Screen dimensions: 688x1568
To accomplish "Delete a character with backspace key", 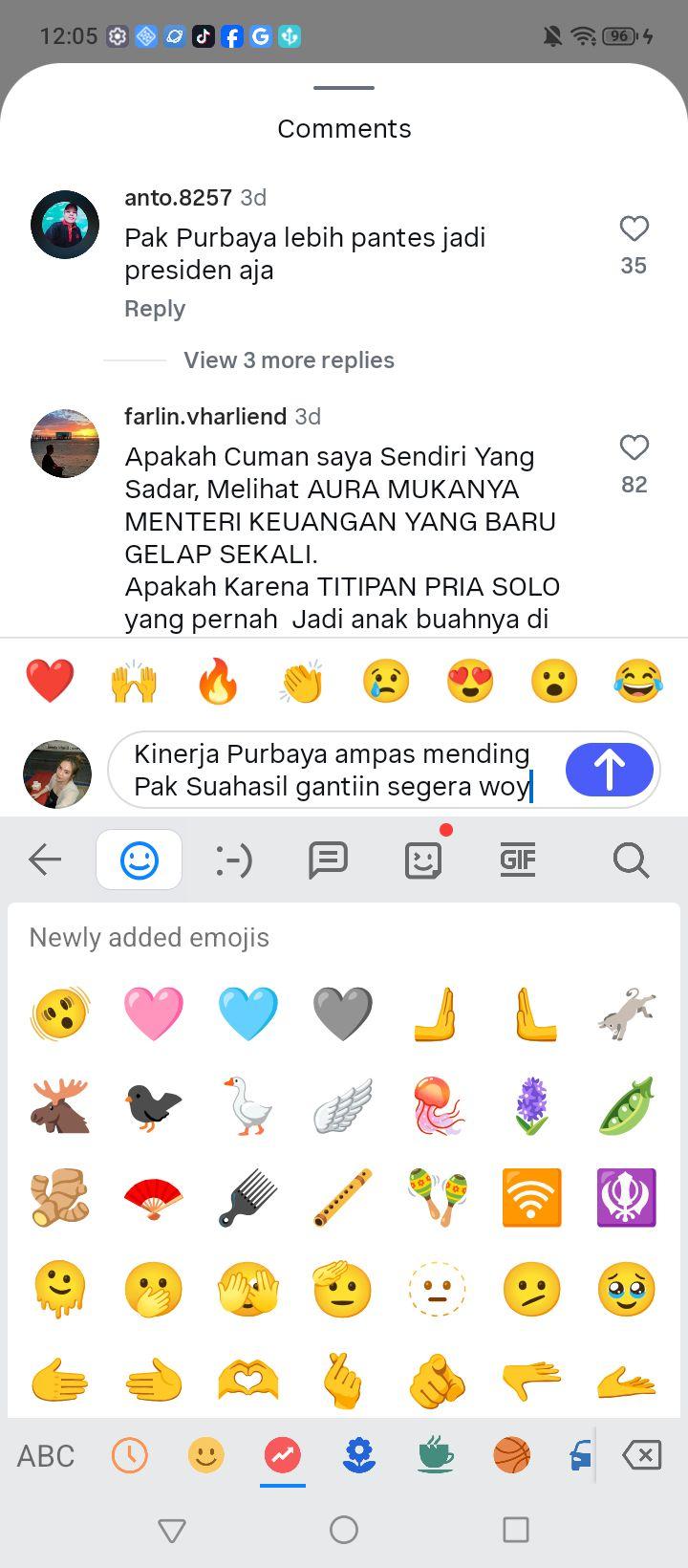I will [x=641, y=1456].
